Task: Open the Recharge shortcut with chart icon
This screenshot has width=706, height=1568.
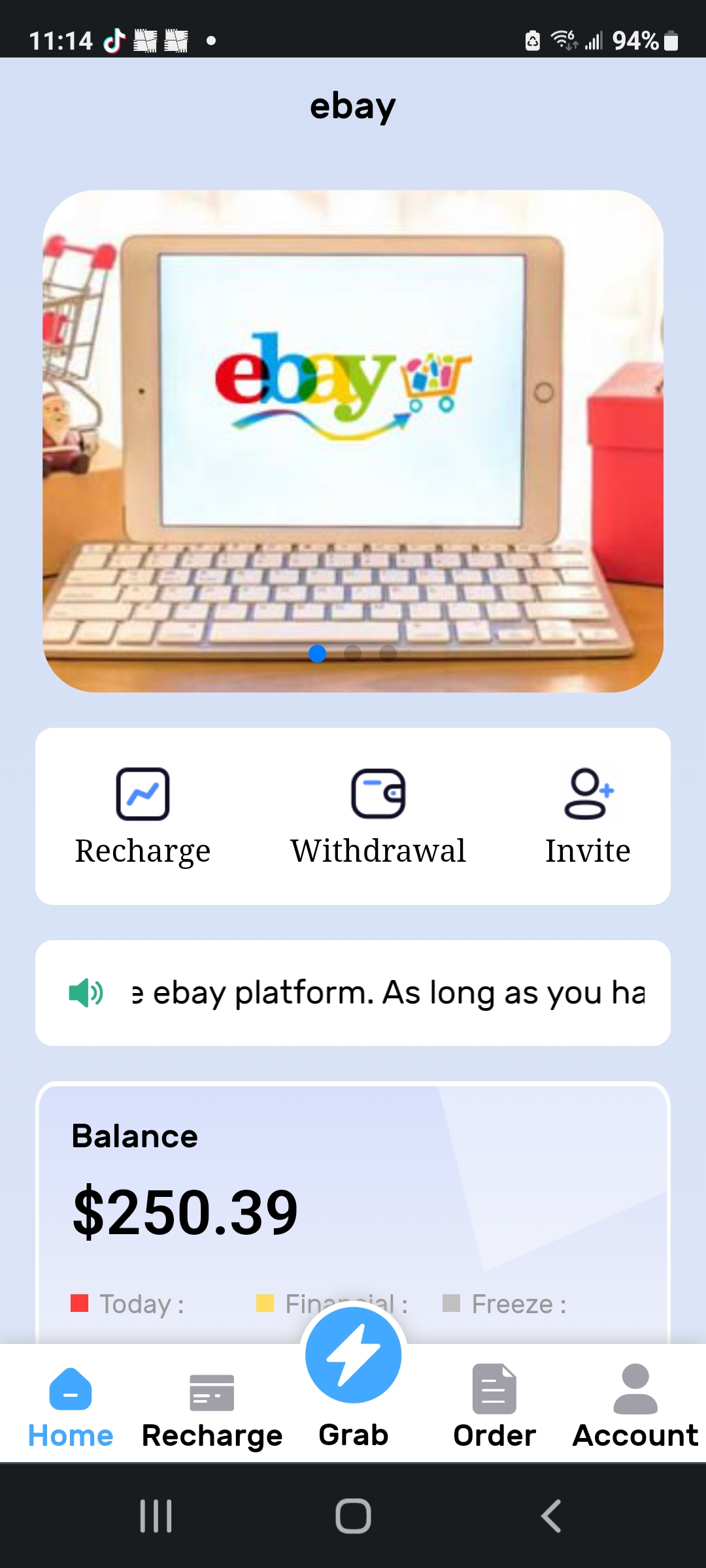Action: point(143,817)
